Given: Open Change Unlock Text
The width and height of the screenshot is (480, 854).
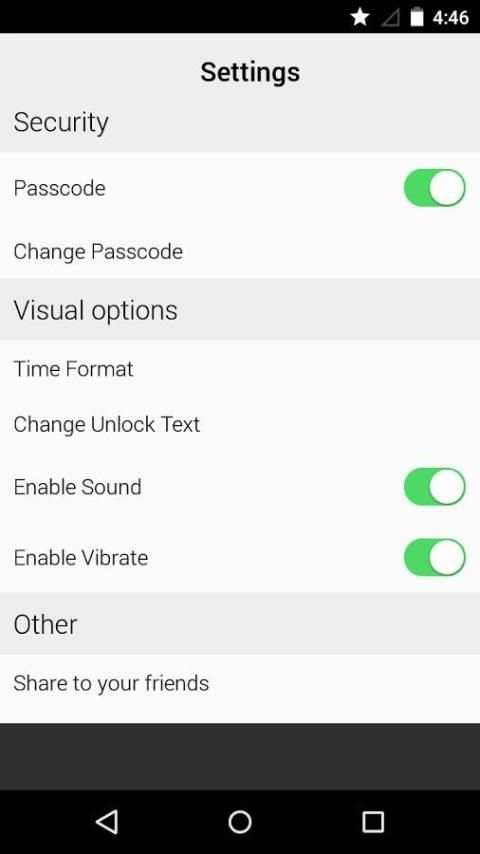Looking at the screenshot, I should click(240, 424).
